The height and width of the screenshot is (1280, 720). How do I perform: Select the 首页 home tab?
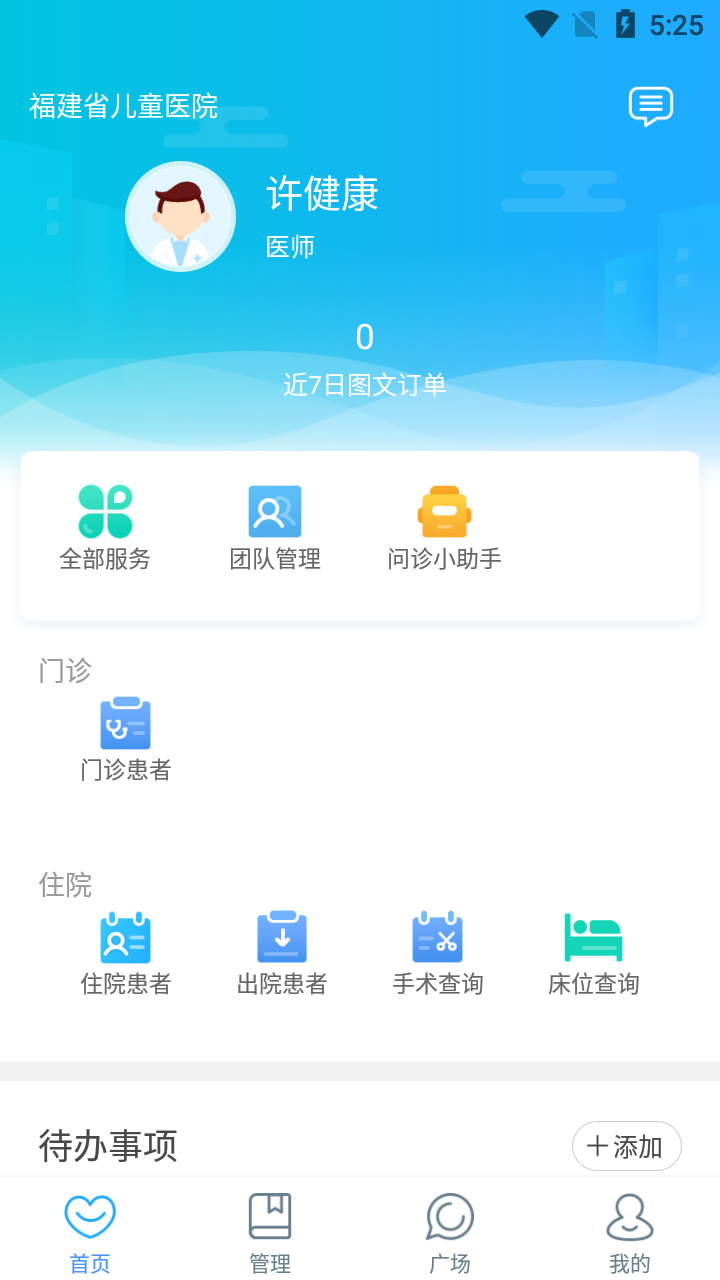point(90,1233)
